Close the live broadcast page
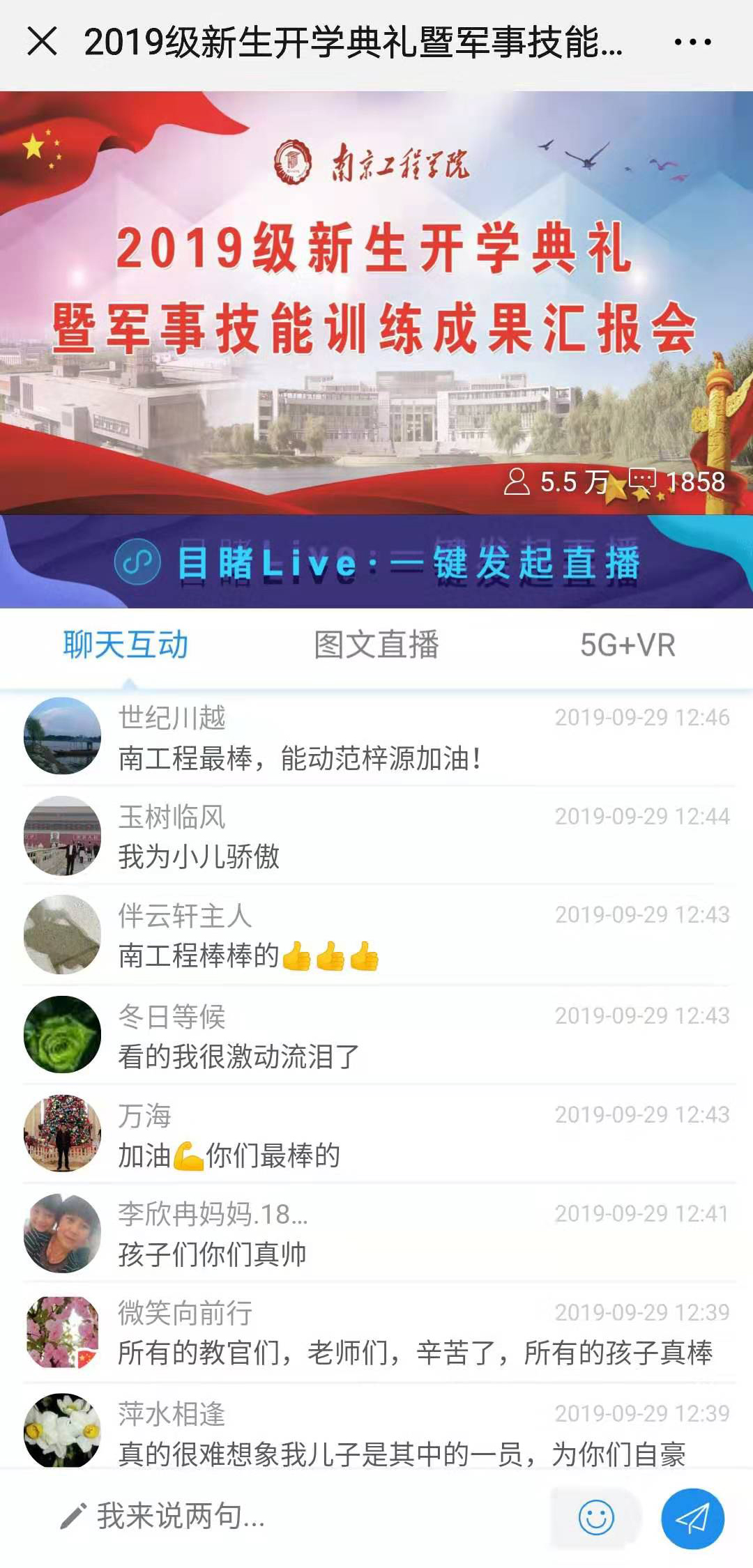The width and height of the screenshot is (753, 1568). pyautogui.click(x=42, y=42)
